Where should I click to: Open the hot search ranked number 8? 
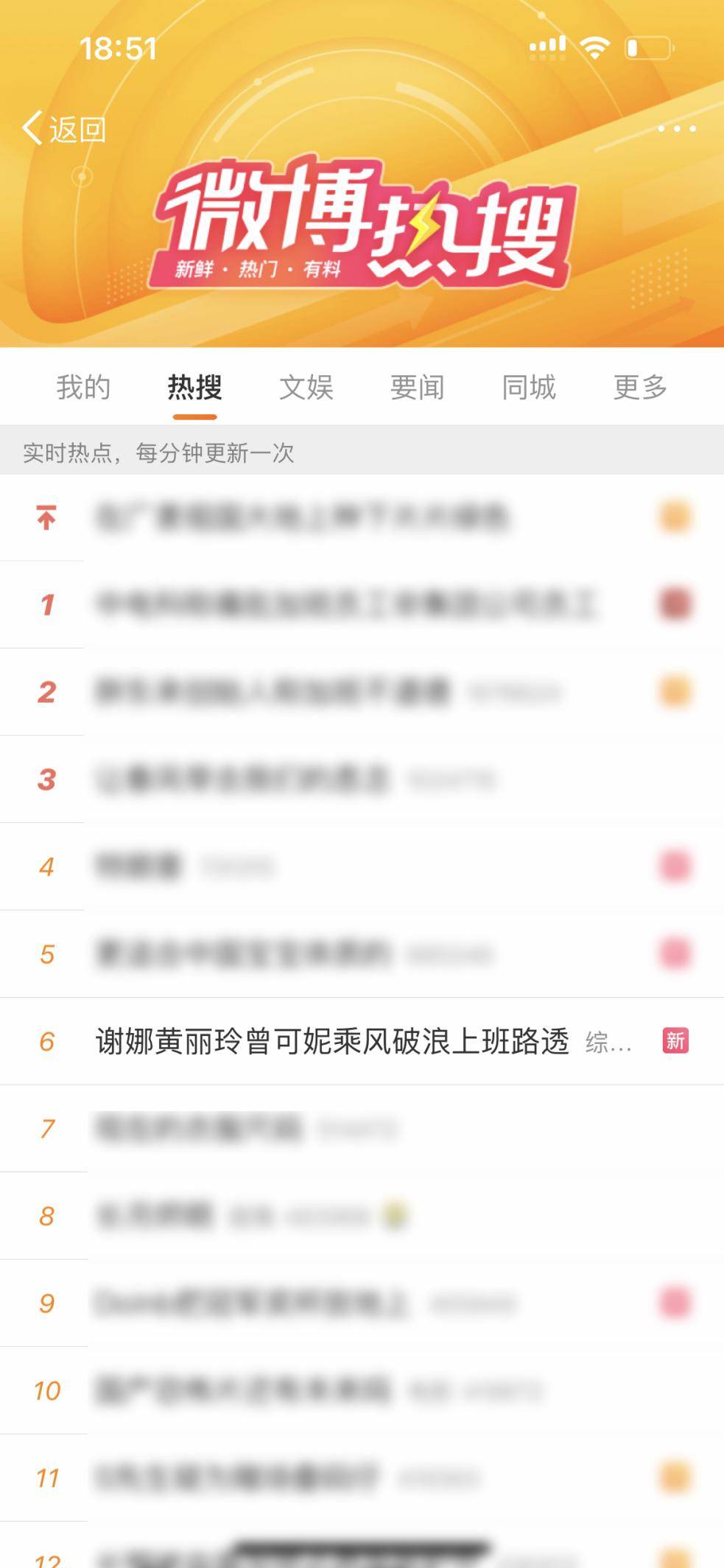(x=155, y=1216)
